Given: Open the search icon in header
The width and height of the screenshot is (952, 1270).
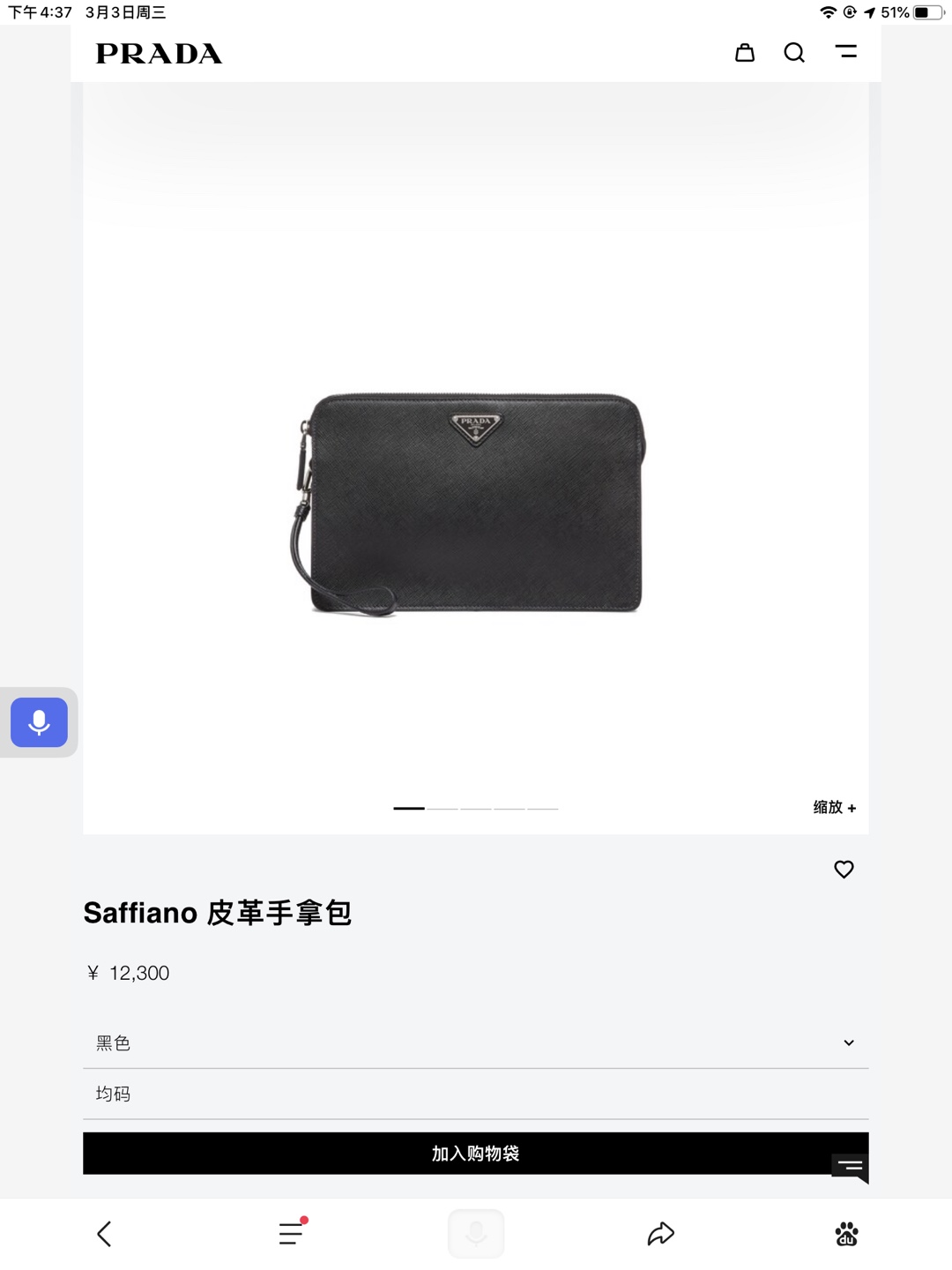Looking at the screenshot, I should pos(794,53).
